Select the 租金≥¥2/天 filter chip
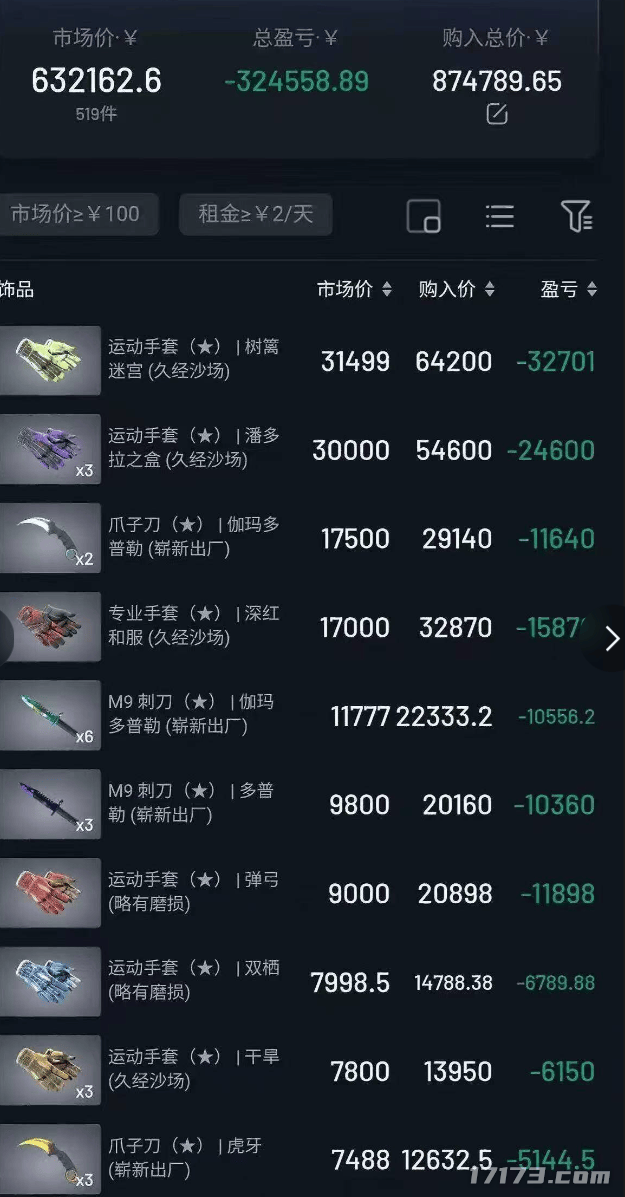This screenshot has width=625, height=1197. click(256, 214)
